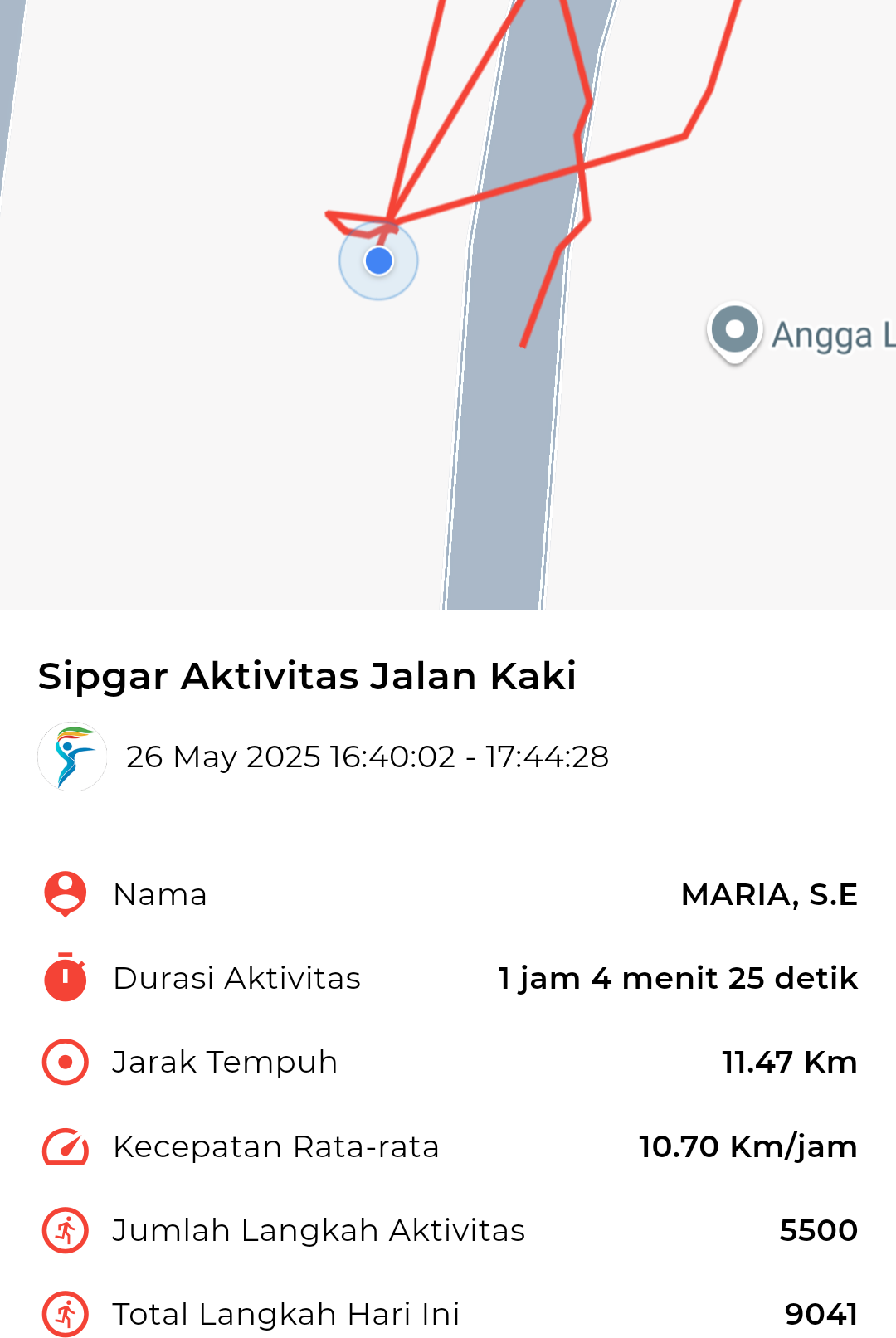The image size is (896, 1338).
Task: Click the average speed 10.70 Km/jam
Action: click(747, 1146)
